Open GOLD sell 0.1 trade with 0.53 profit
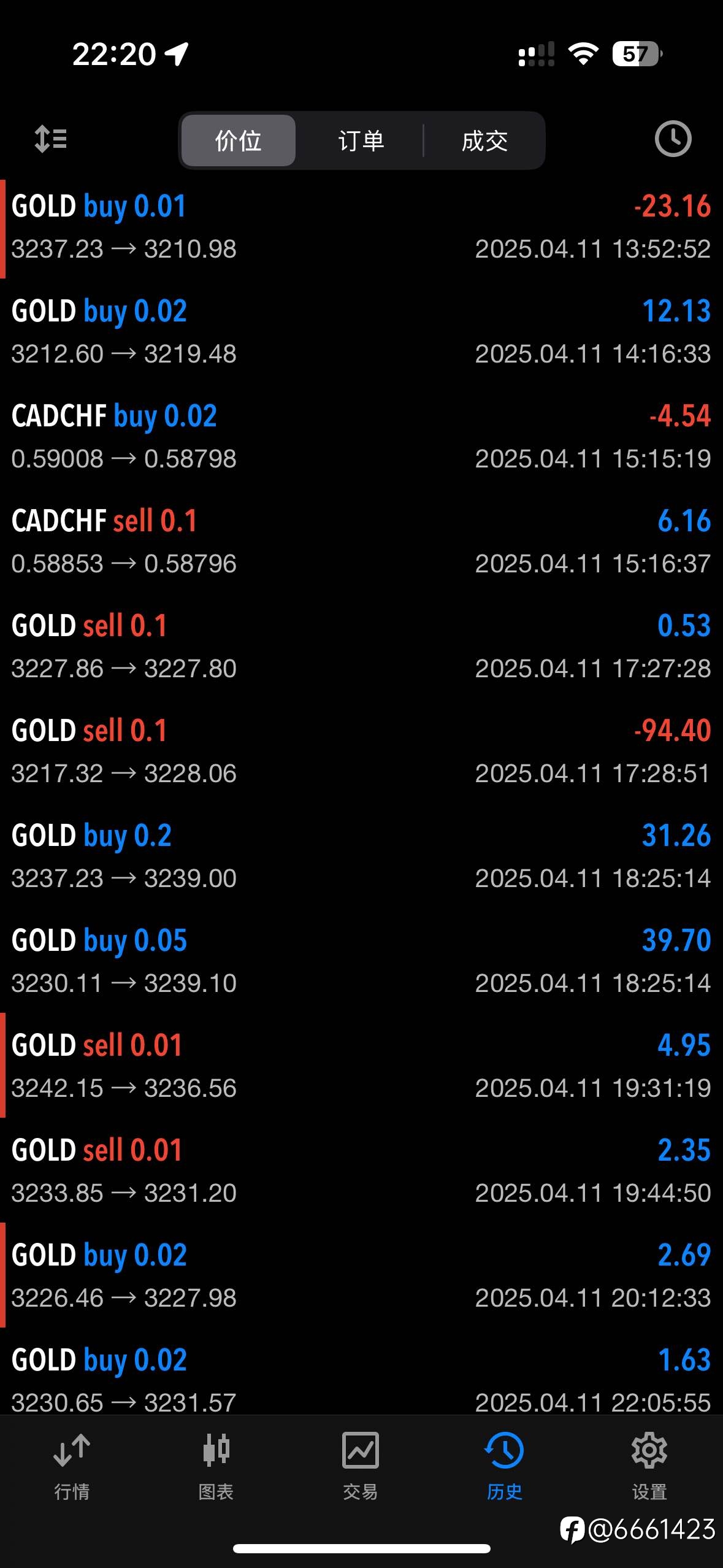The image size is (723, 1568). 361,647
